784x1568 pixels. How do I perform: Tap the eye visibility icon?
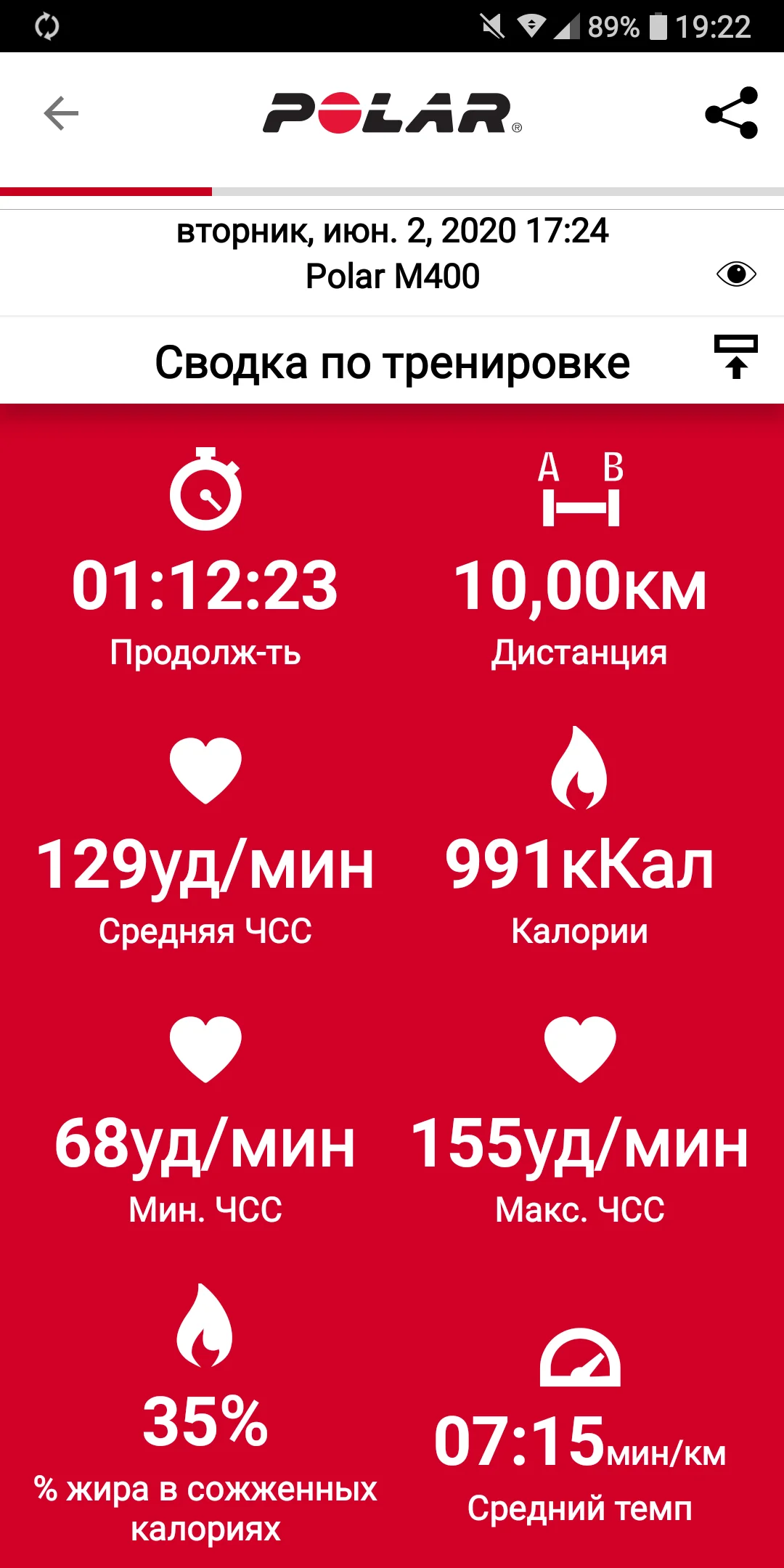736,274
